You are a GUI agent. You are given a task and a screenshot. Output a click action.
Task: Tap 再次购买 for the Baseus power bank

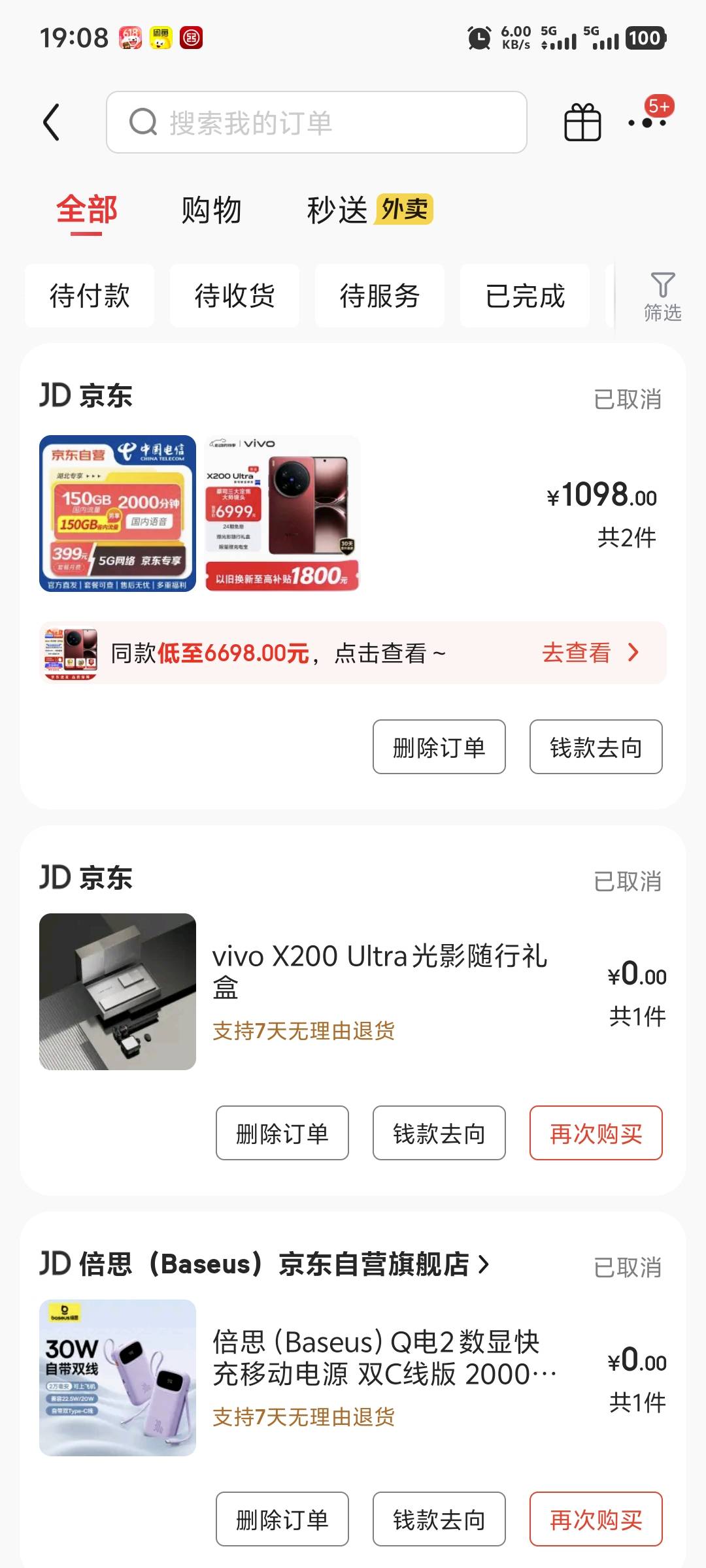596,1519
